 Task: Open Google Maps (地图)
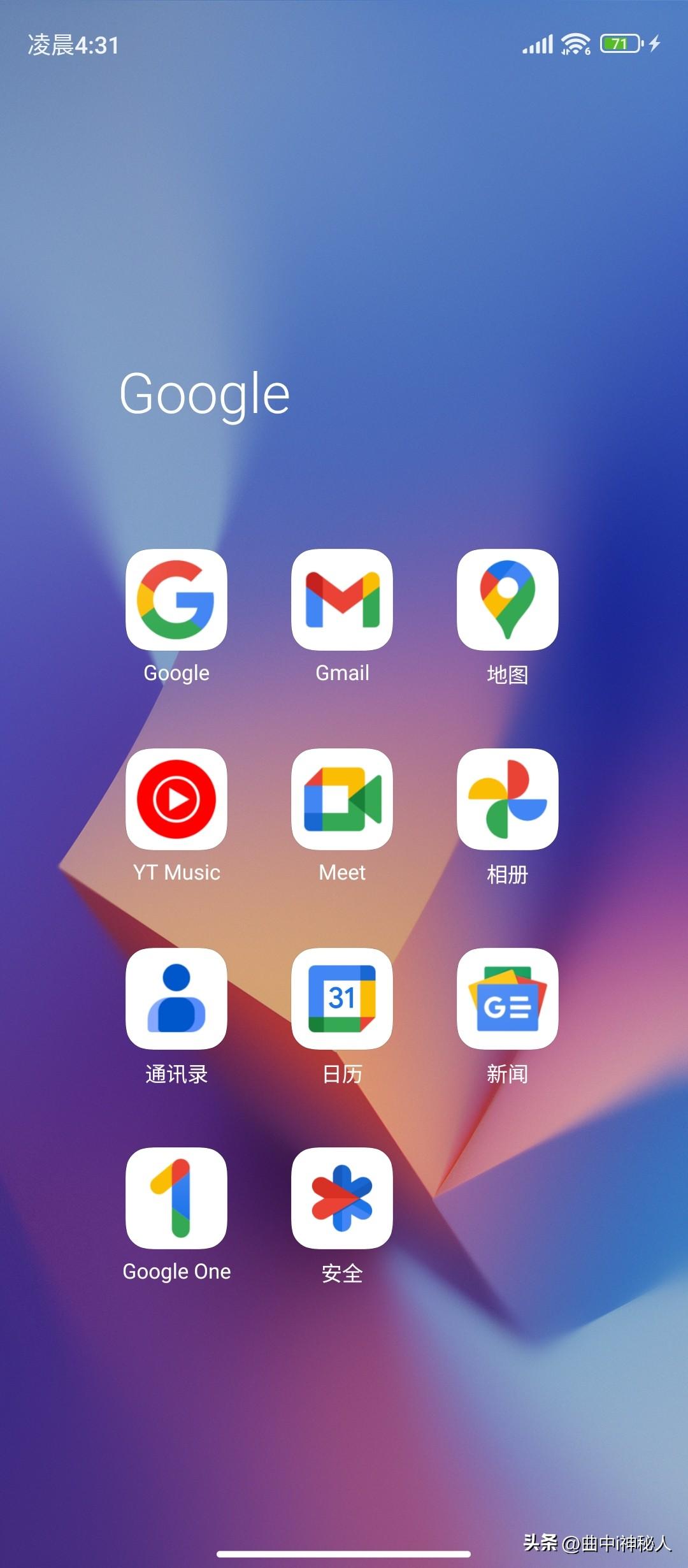(x=507, y=600)
